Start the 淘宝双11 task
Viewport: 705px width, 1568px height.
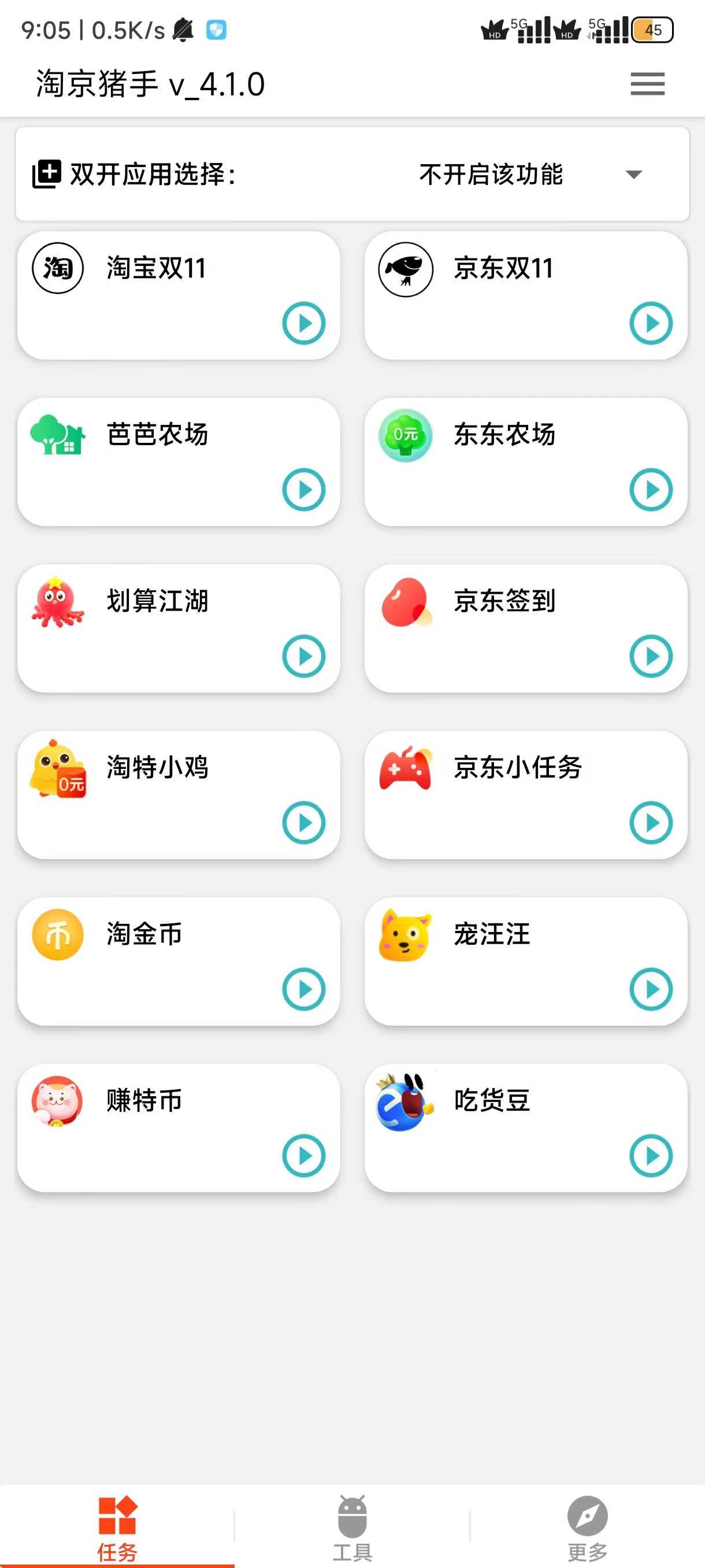point(303,323)
